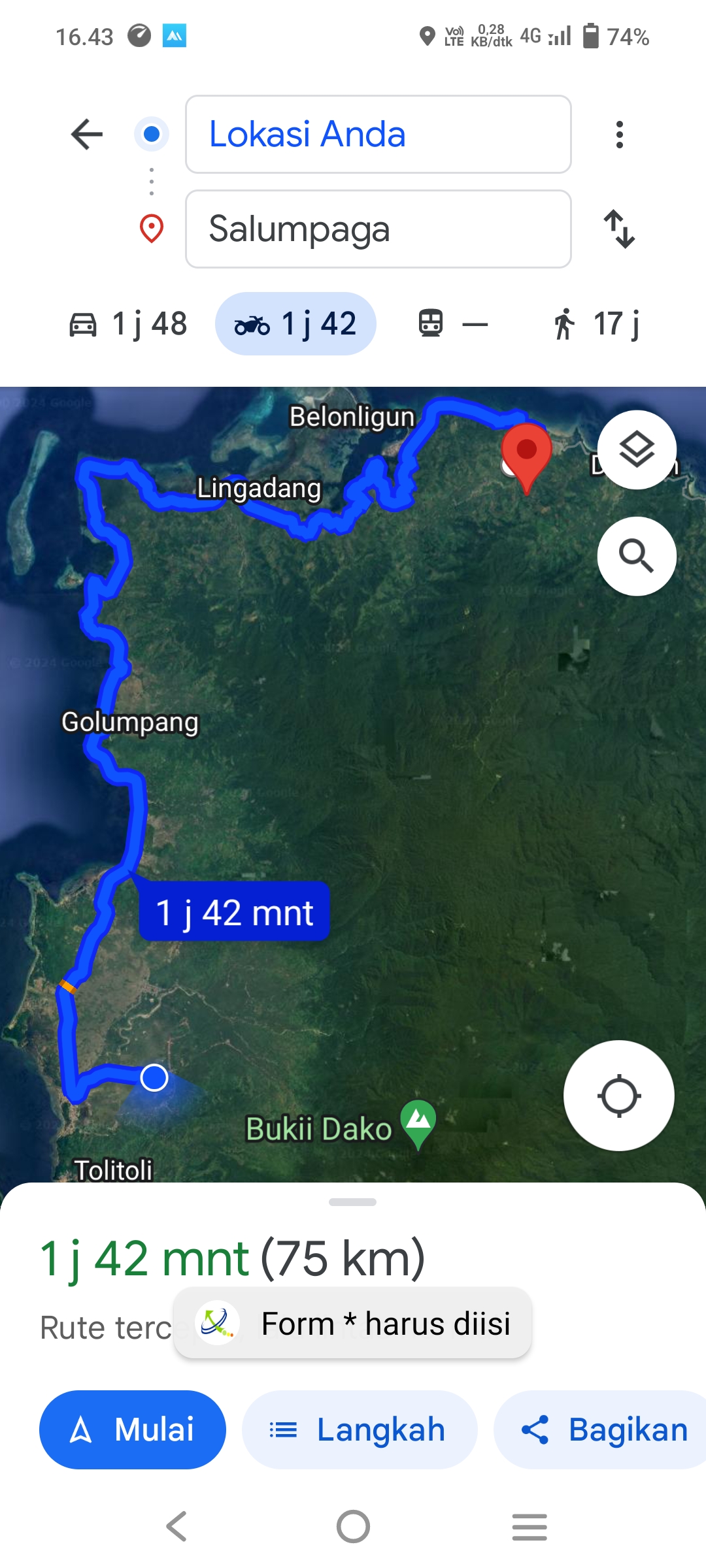Search along the route with magnifier button
Image resolution: width=706 pixels, height=1568 pixels.
coord(637,556)
